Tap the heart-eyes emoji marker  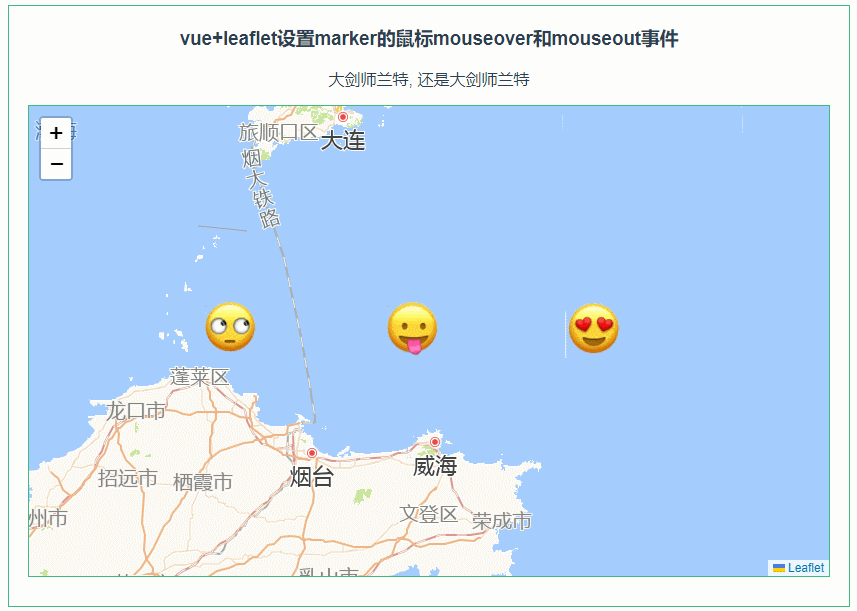(x=594, y=328)
